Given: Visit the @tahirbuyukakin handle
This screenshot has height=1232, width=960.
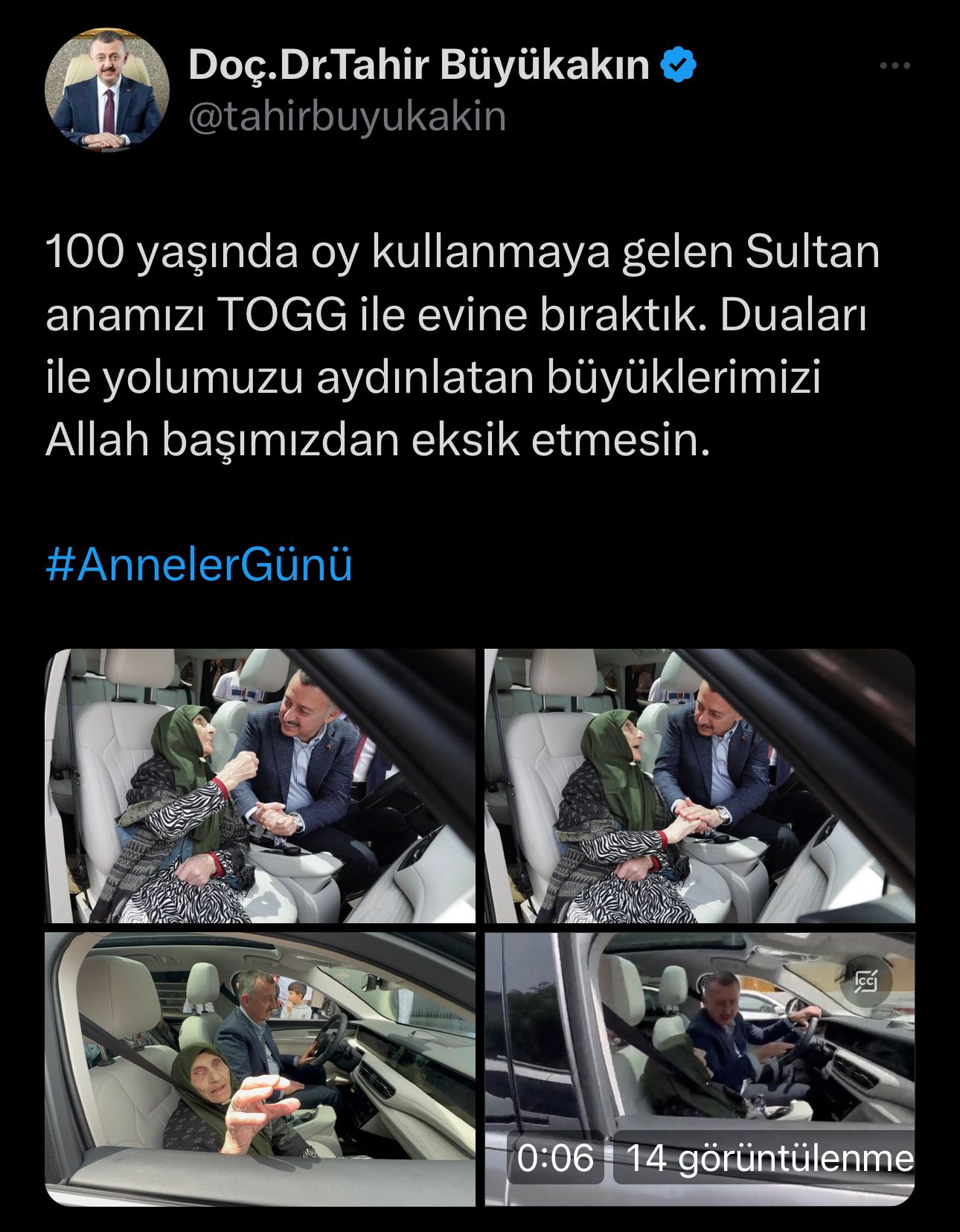Looking at the screenshot, I should [348, 118].
